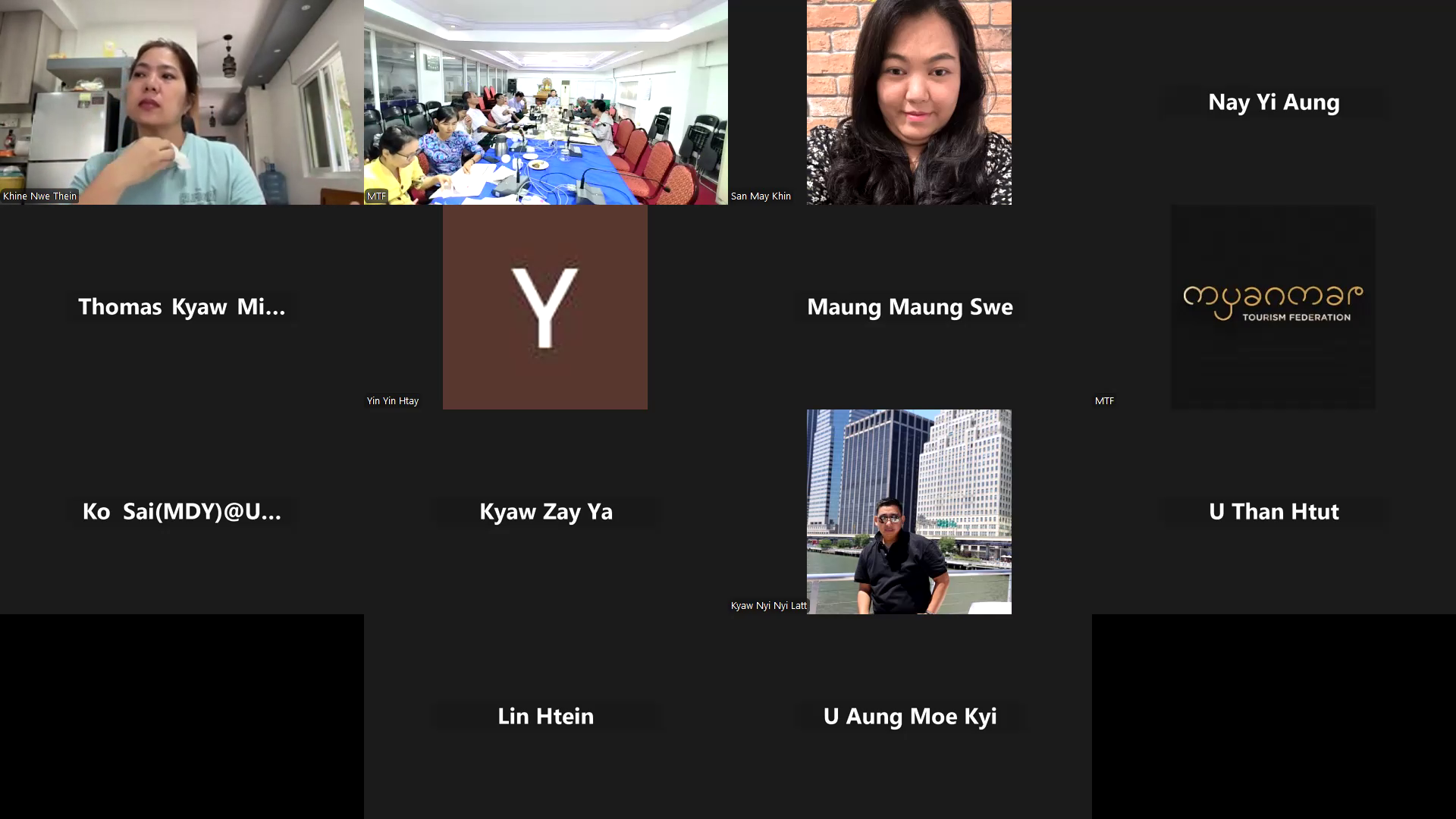Select Lin Htein's participant tile

pos(546,717)
